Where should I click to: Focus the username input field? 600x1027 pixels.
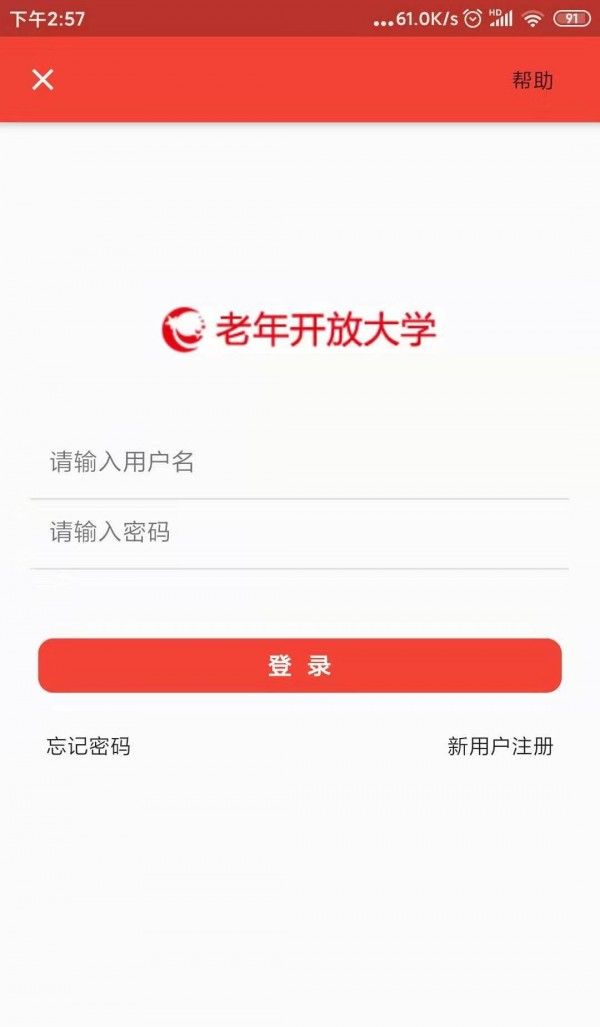(x=300, y=462)
